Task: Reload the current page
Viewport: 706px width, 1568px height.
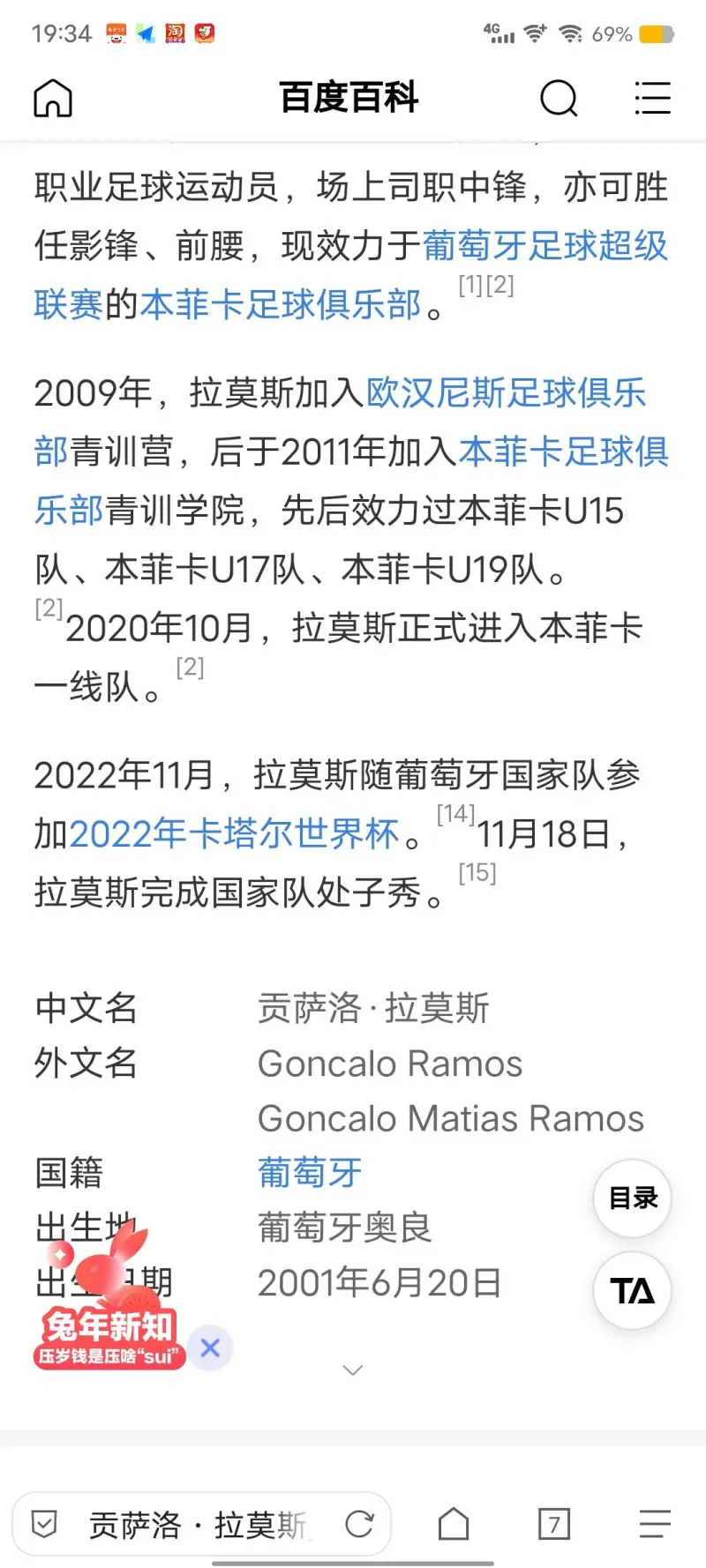Action: tap(359, 1524)
